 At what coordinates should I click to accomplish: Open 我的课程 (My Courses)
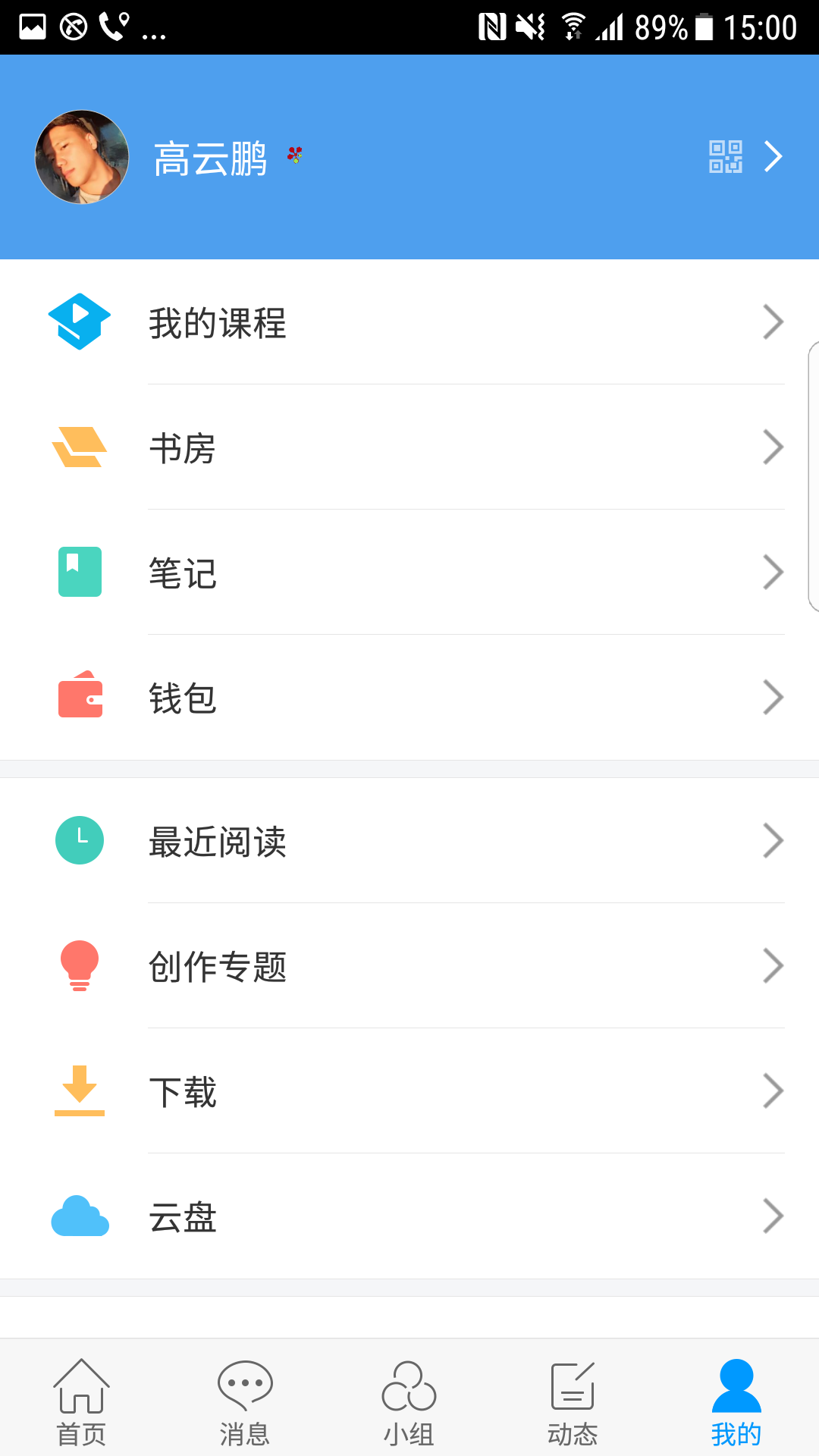pos(409,322)
